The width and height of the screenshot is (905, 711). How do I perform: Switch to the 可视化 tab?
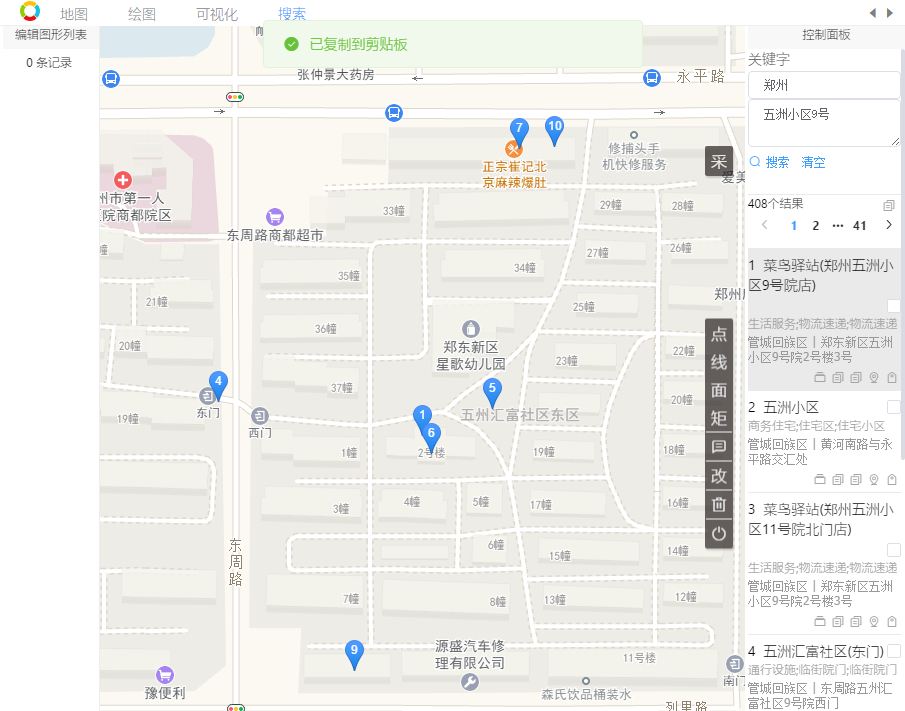[x=215, y=14]
